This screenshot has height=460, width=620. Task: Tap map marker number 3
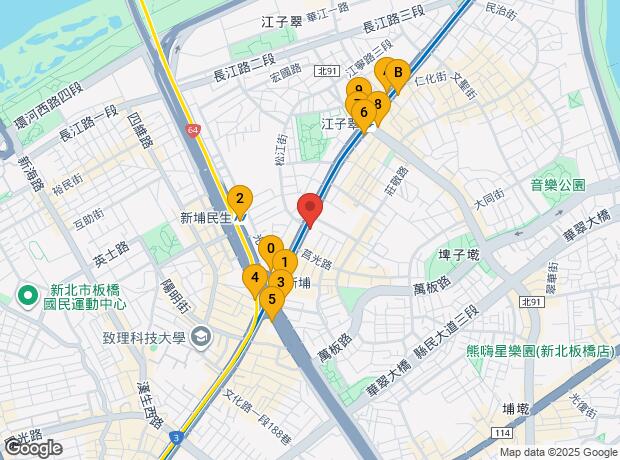[x=282, y=283]
